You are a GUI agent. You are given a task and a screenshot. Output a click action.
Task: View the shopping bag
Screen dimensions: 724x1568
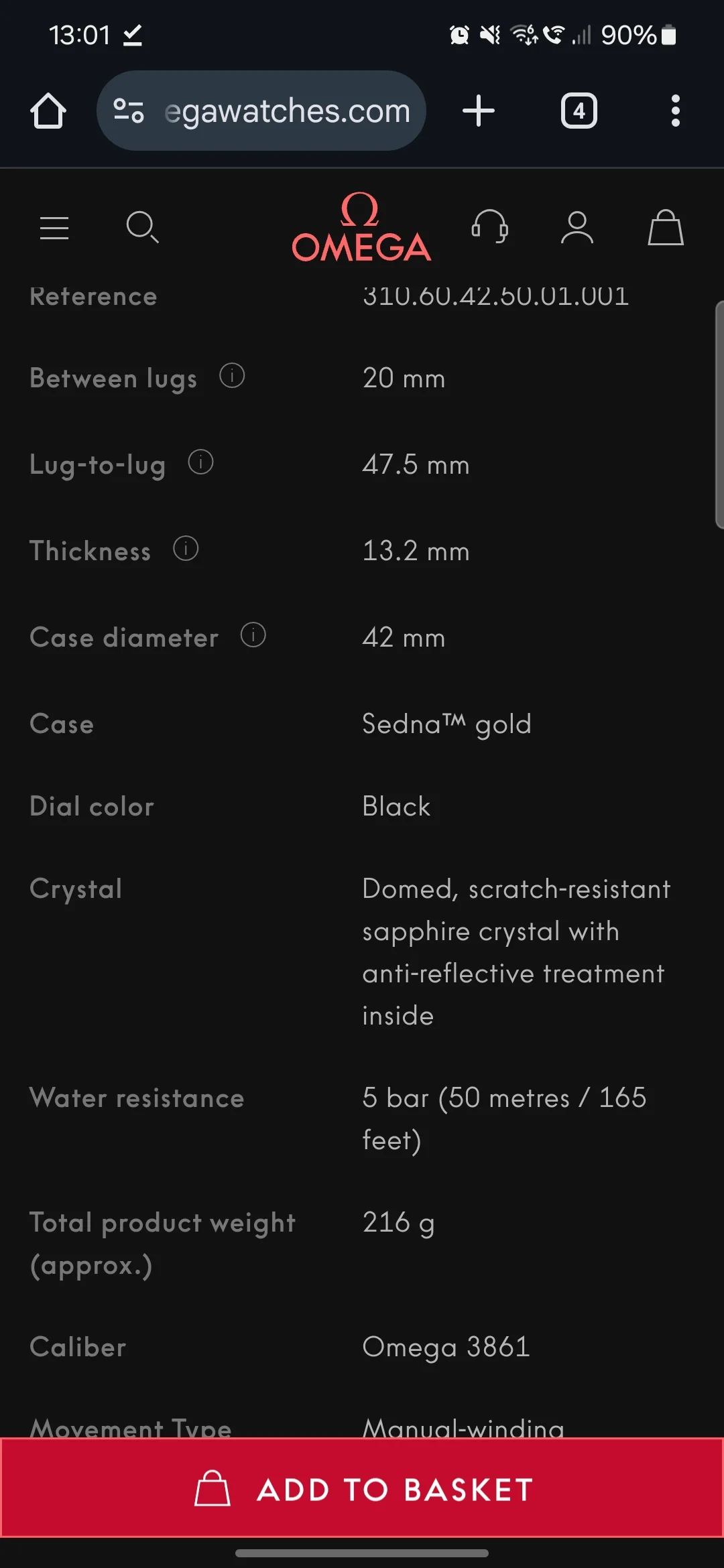(x=665, y=228)
